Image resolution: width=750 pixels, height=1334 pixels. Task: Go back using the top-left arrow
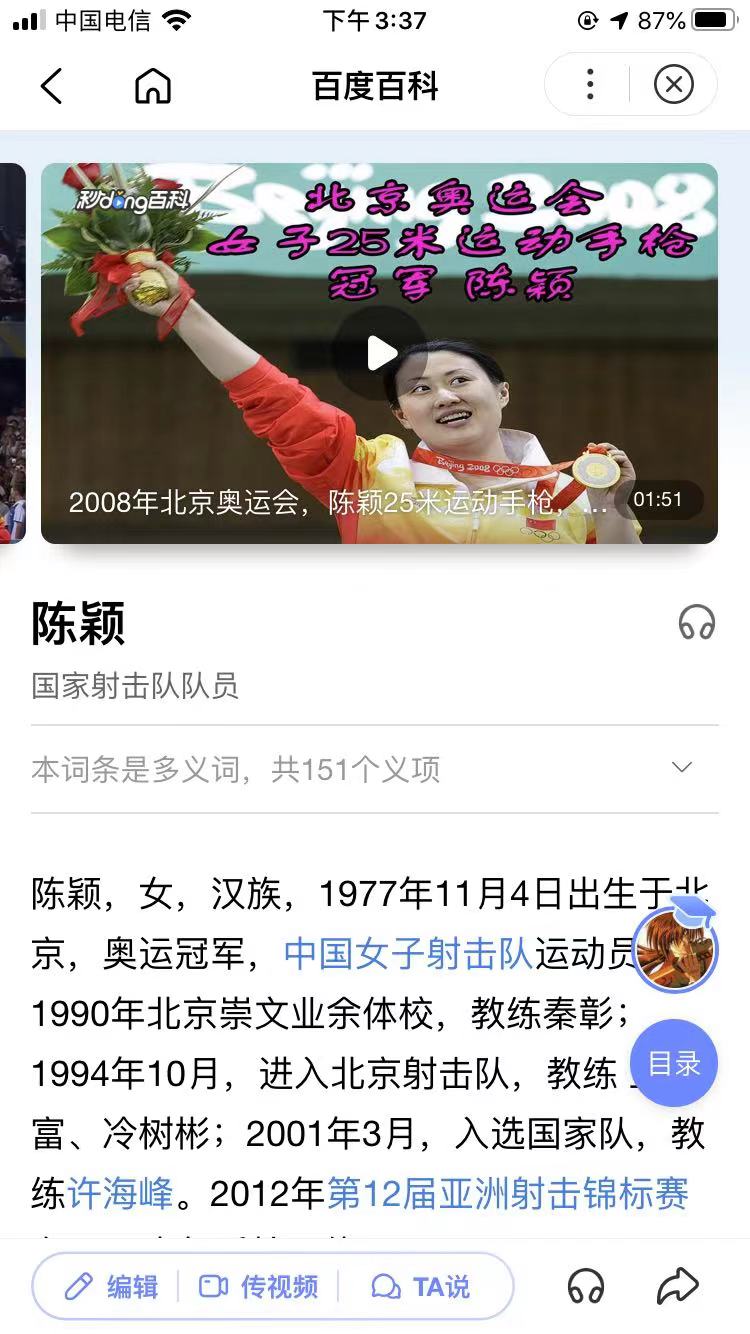tap(52, 86)
